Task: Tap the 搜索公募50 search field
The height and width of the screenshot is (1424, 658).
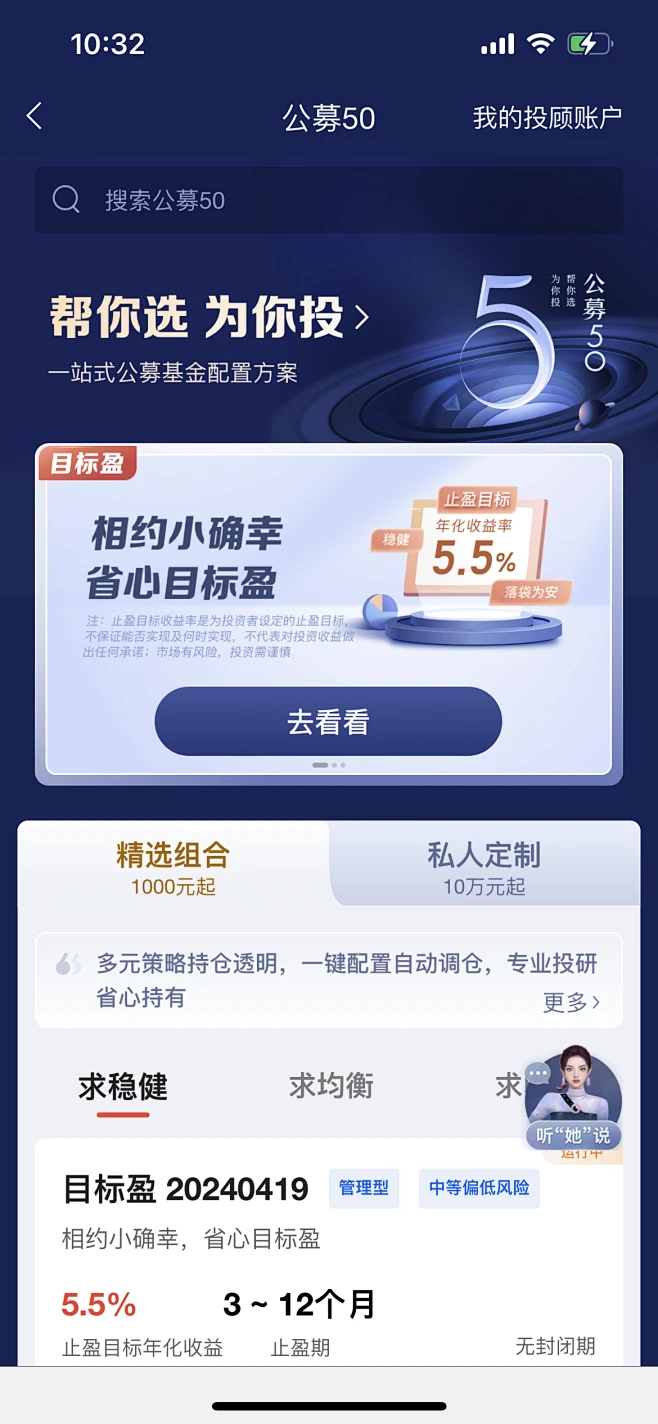Action: (x=328, y=200)
